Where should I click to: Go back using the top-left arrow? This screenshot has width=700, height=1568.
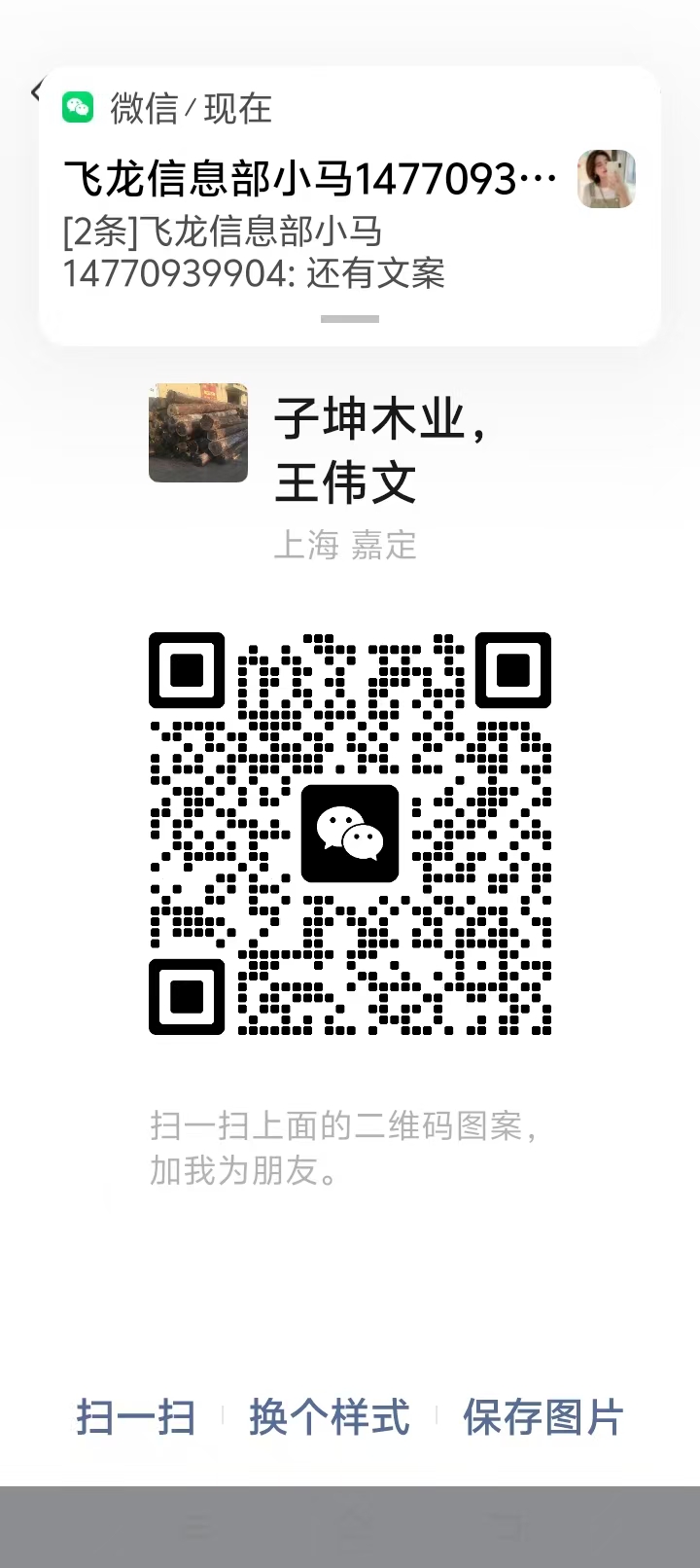pos(35,92)
